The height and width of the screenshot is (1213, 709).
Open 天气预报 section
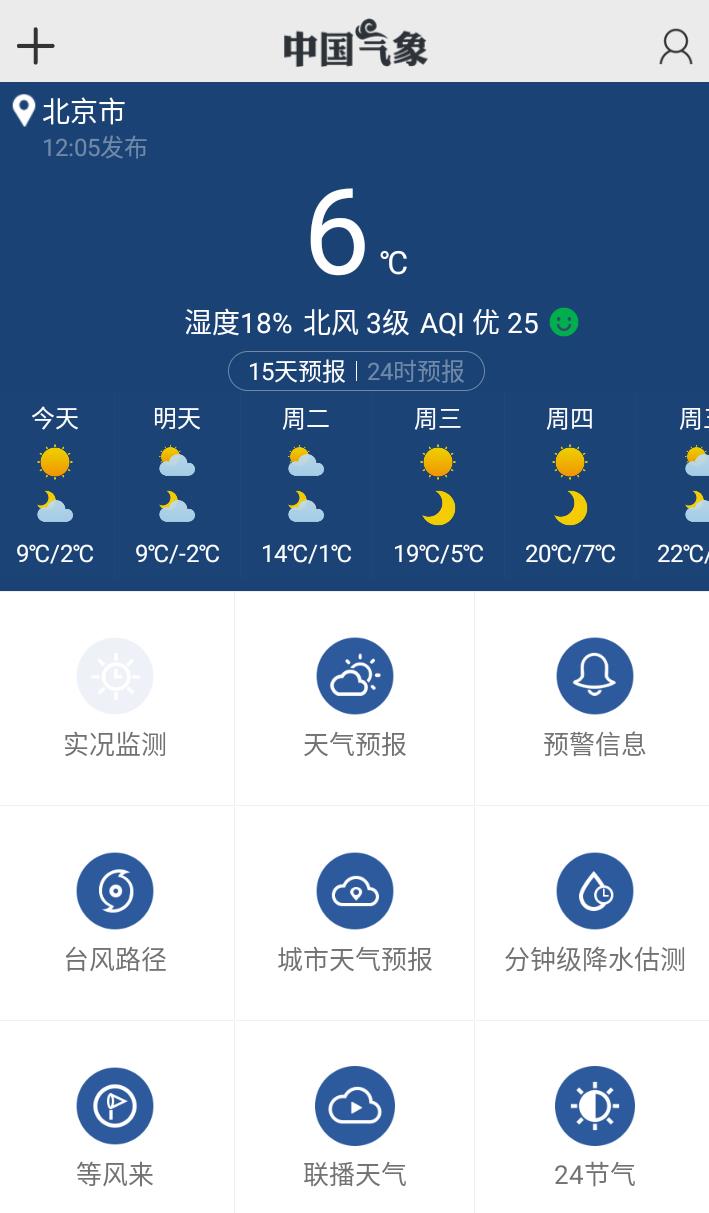coord(355,698)
